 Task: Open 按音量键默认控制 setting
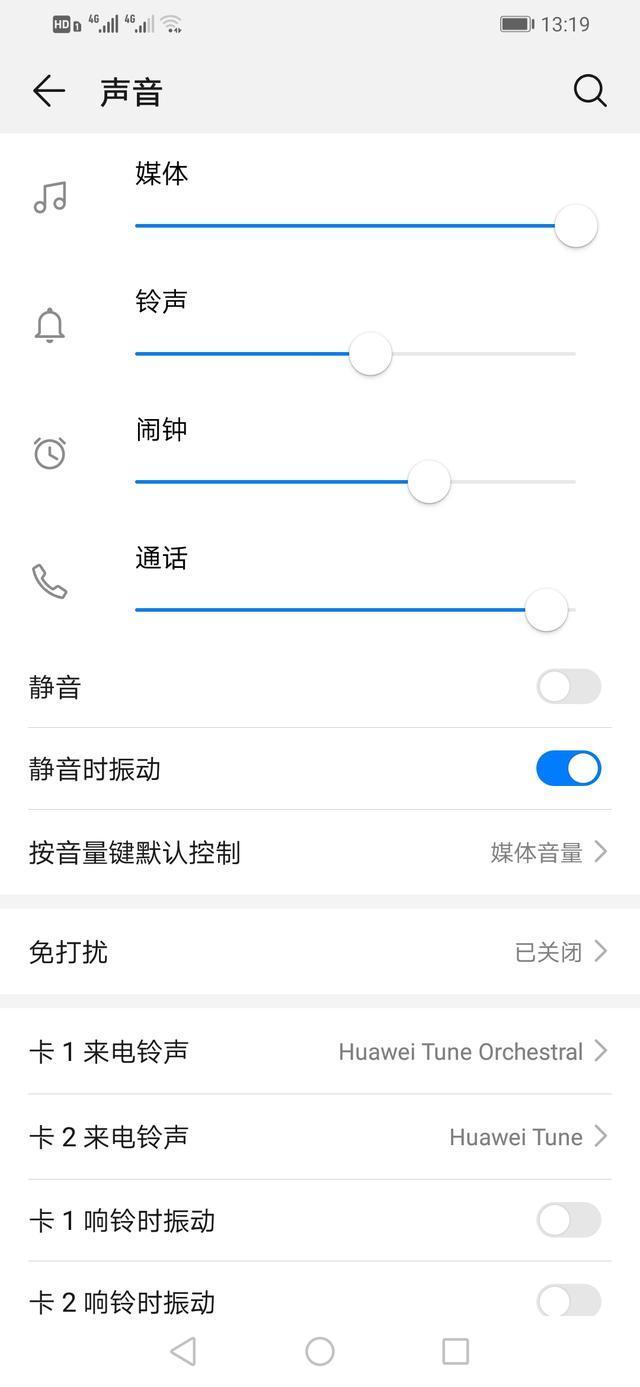(320, 852)
